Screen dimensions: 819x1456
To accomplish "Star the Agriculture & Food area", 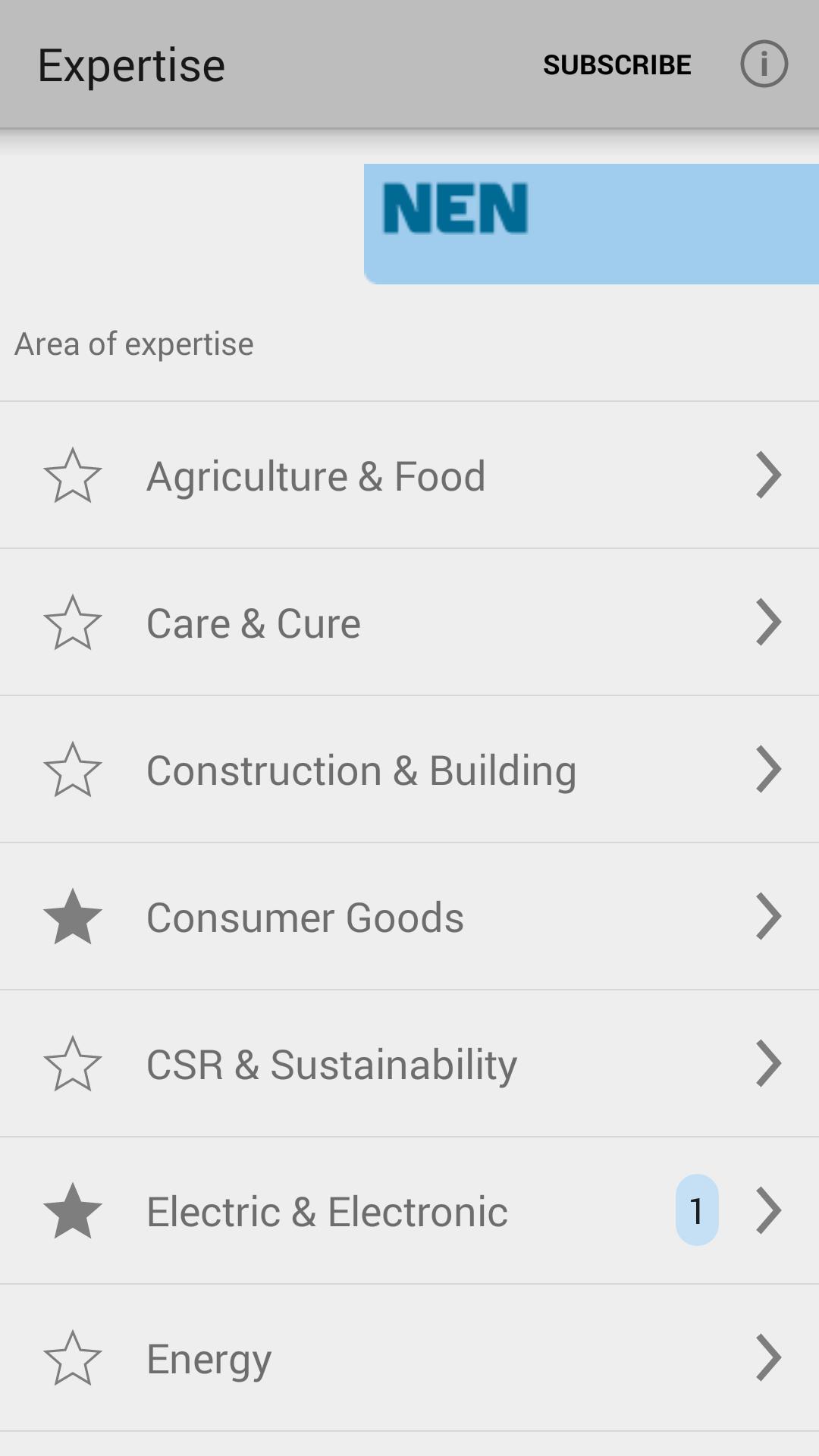I will pos(73,476).
